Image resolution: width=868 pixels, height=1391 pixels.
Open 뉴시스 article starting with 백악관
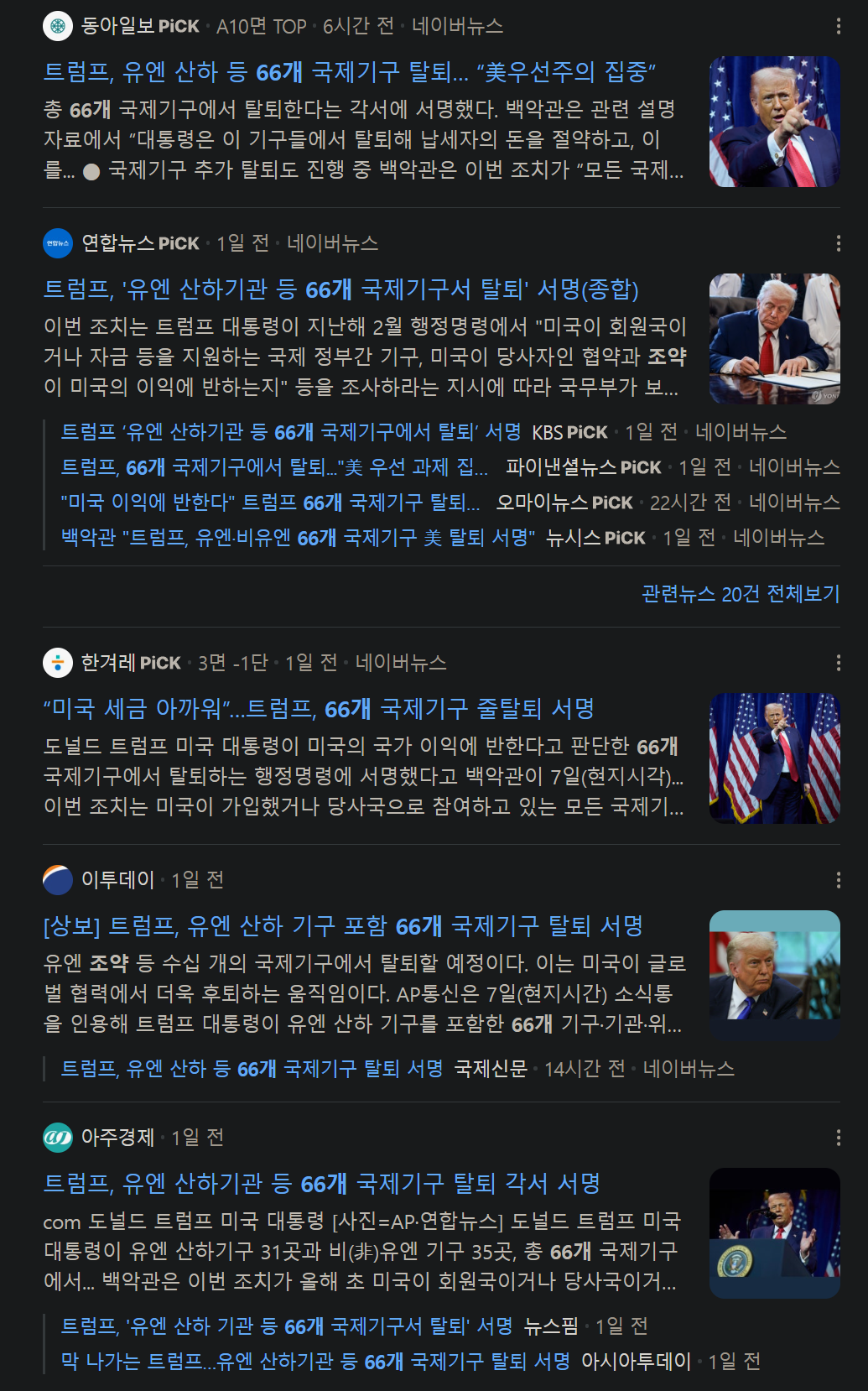[298, 538]
